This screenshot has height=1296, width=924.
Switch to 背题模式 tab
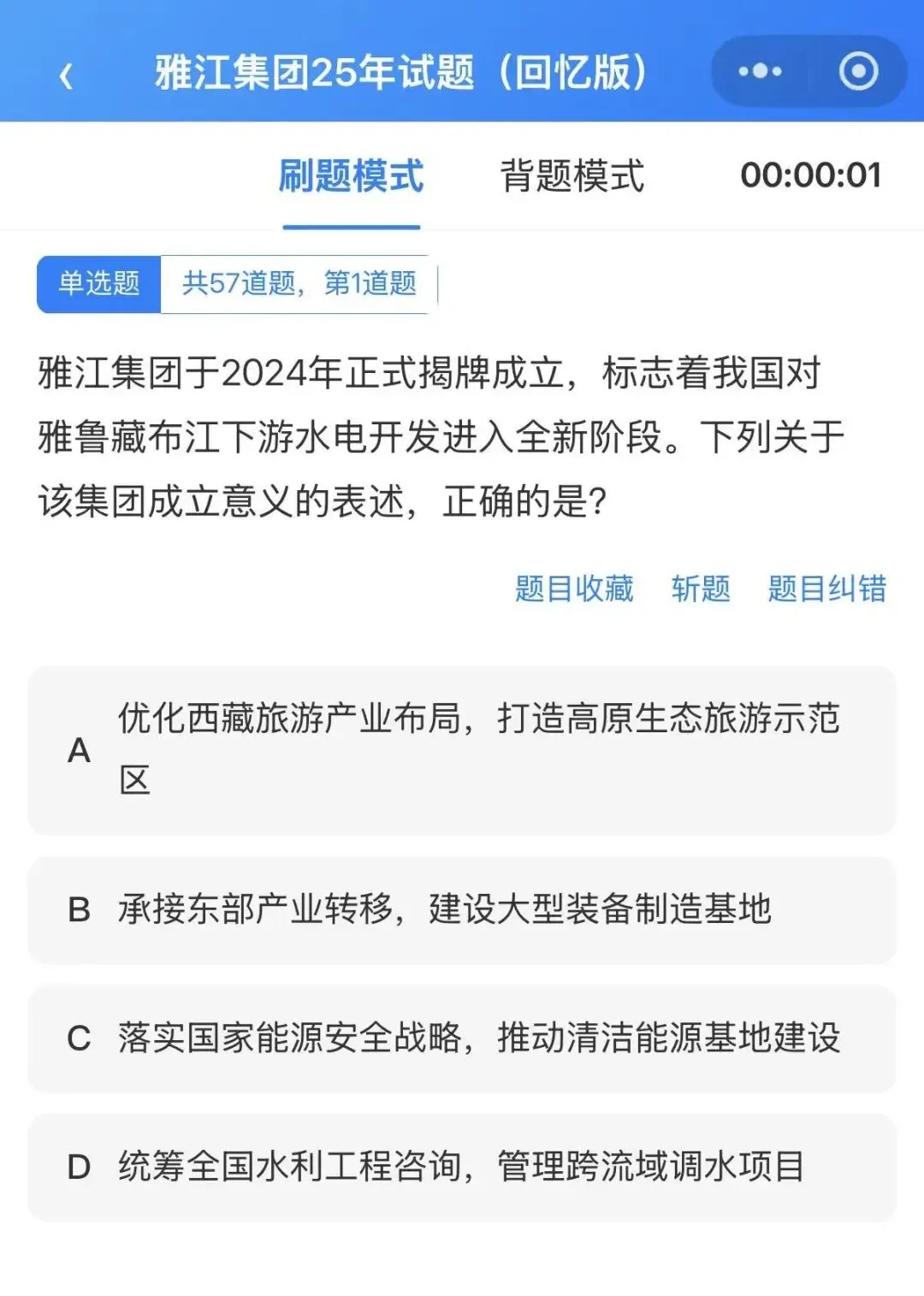pyautogui.click(x=572, y=176)
